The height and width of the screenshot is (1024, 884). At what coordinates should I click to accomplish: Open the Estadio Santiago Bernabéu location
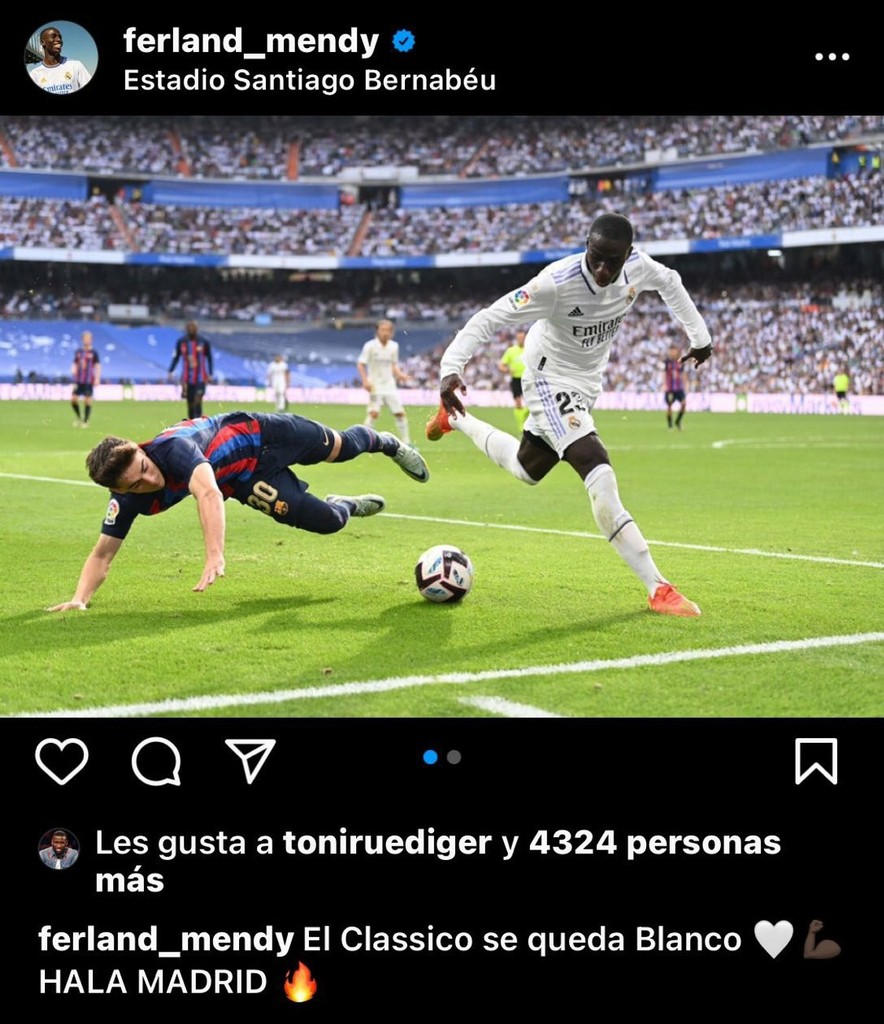[x=309, y=80]
